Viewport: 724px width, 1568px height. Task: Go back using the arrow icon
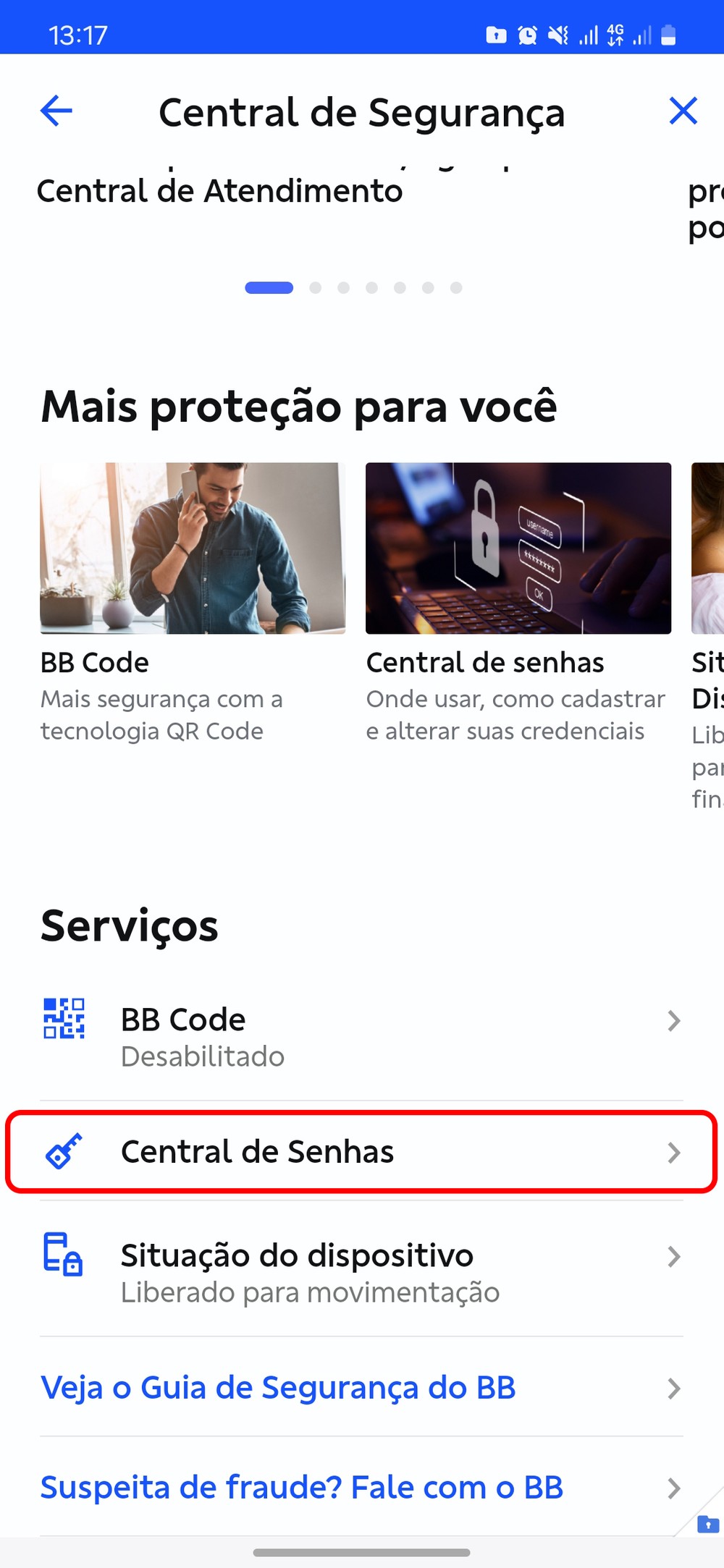(56, 111)
